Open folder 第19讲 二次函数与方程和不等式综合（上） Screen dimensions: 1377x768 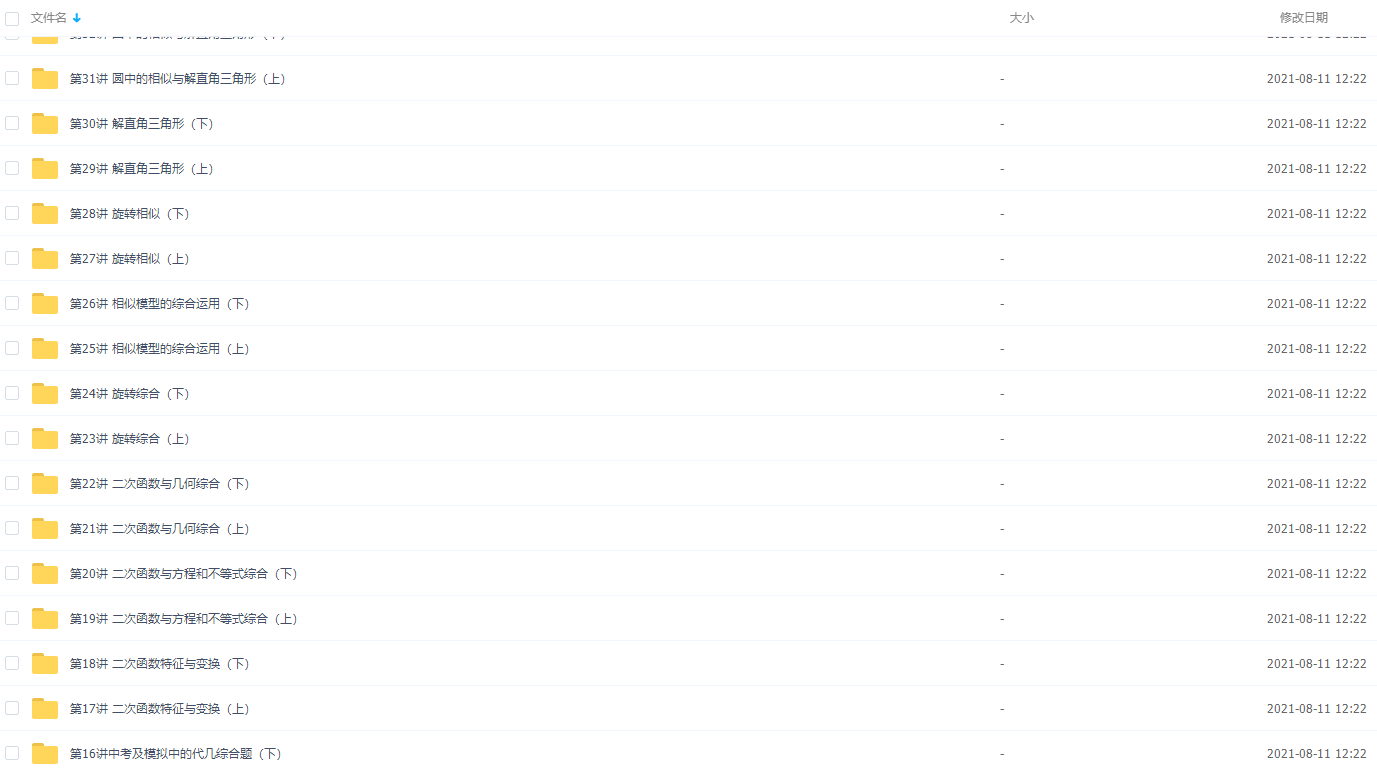(x=183, y=619)
